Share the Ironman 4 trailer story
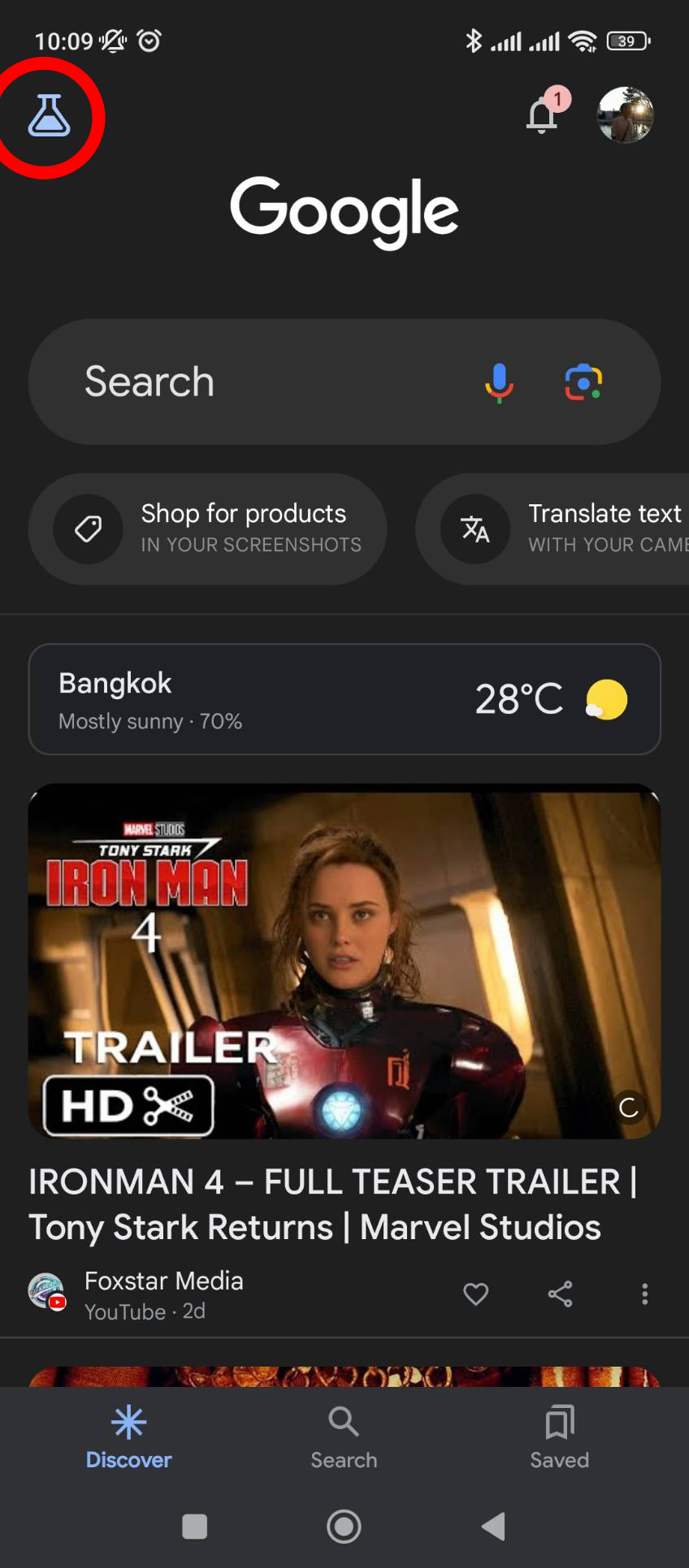 [560, 1294]
